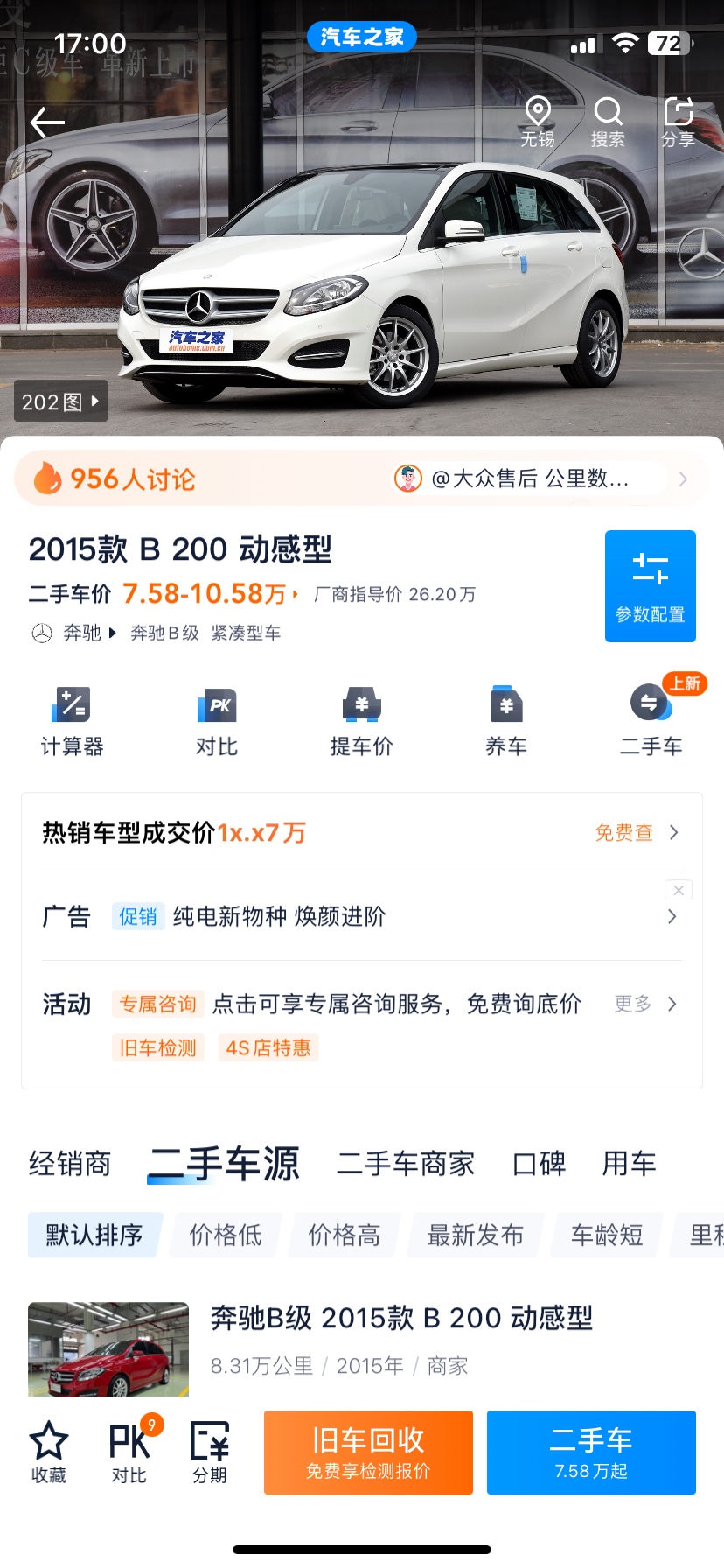
Task: Switch to the 经销商 tab
Action: click(70, 1164)
